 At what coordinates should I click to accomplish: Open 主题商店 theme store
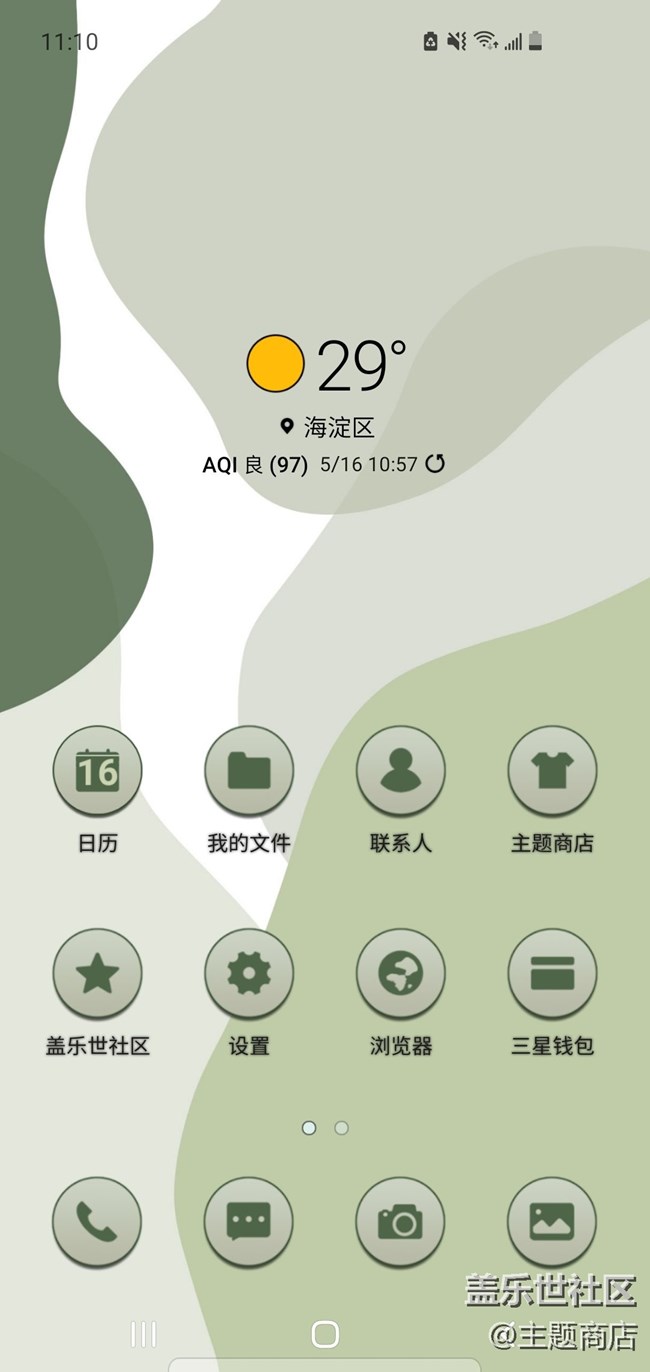[552, 771]
